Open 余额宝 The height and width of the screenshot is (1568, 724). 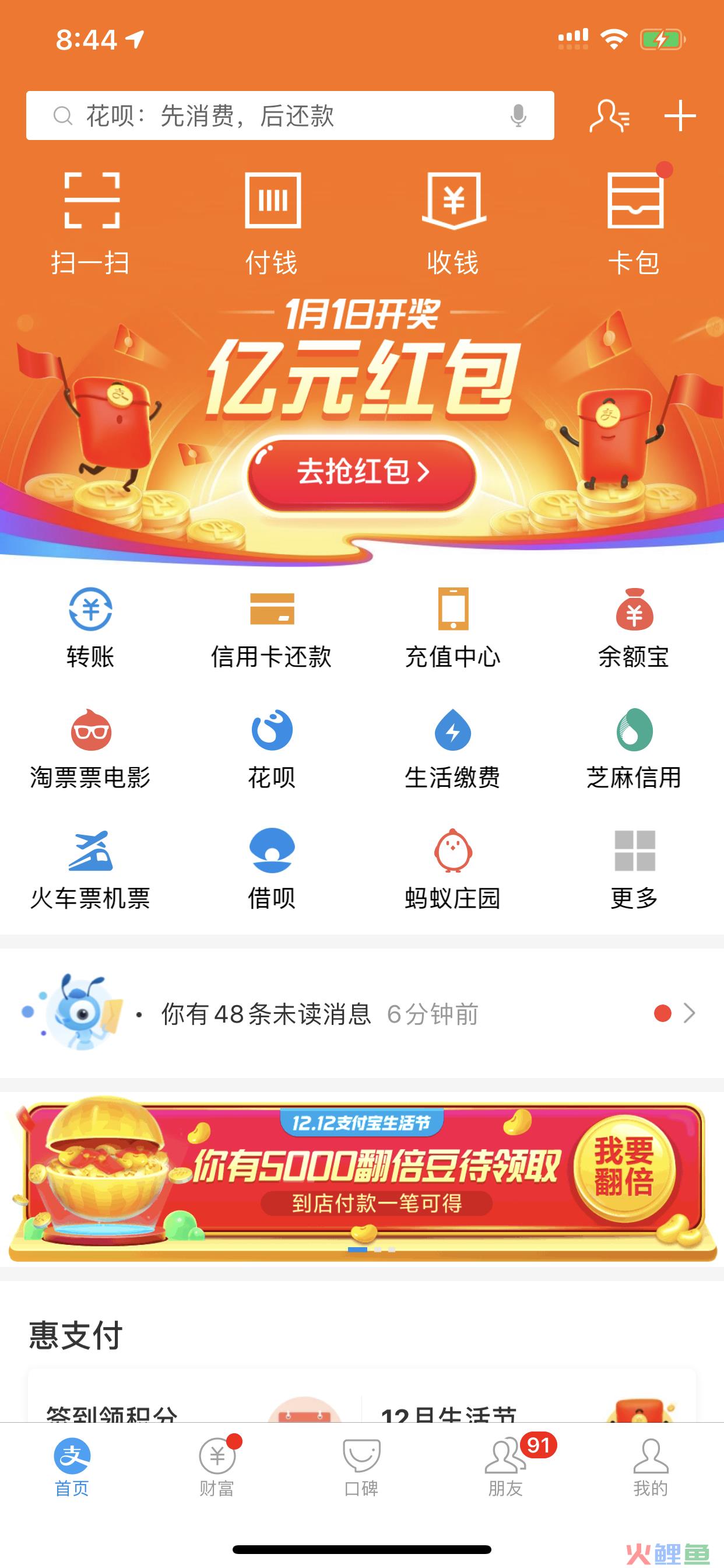coord(634,627)
